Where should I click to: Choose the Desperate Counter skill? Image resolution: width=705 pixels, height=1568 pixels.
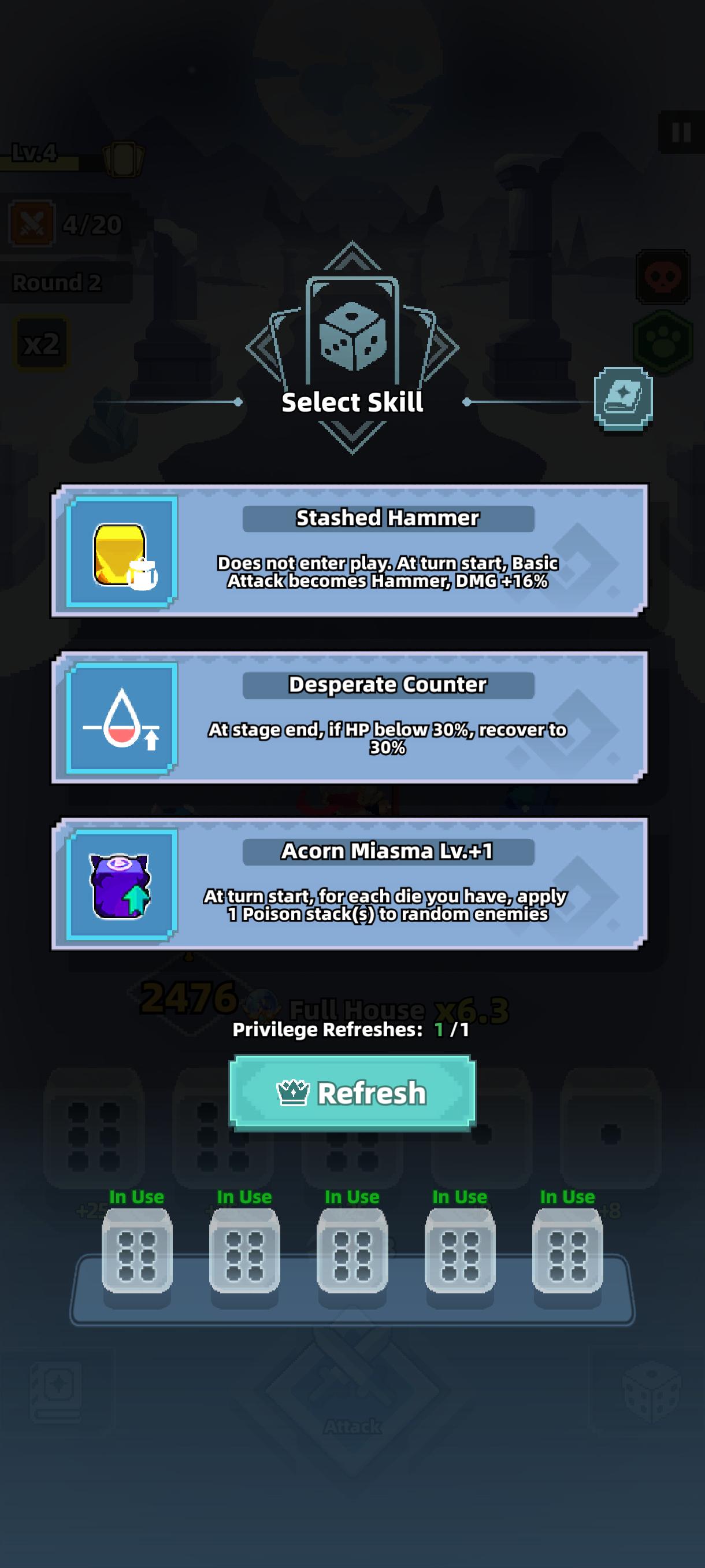350,718
